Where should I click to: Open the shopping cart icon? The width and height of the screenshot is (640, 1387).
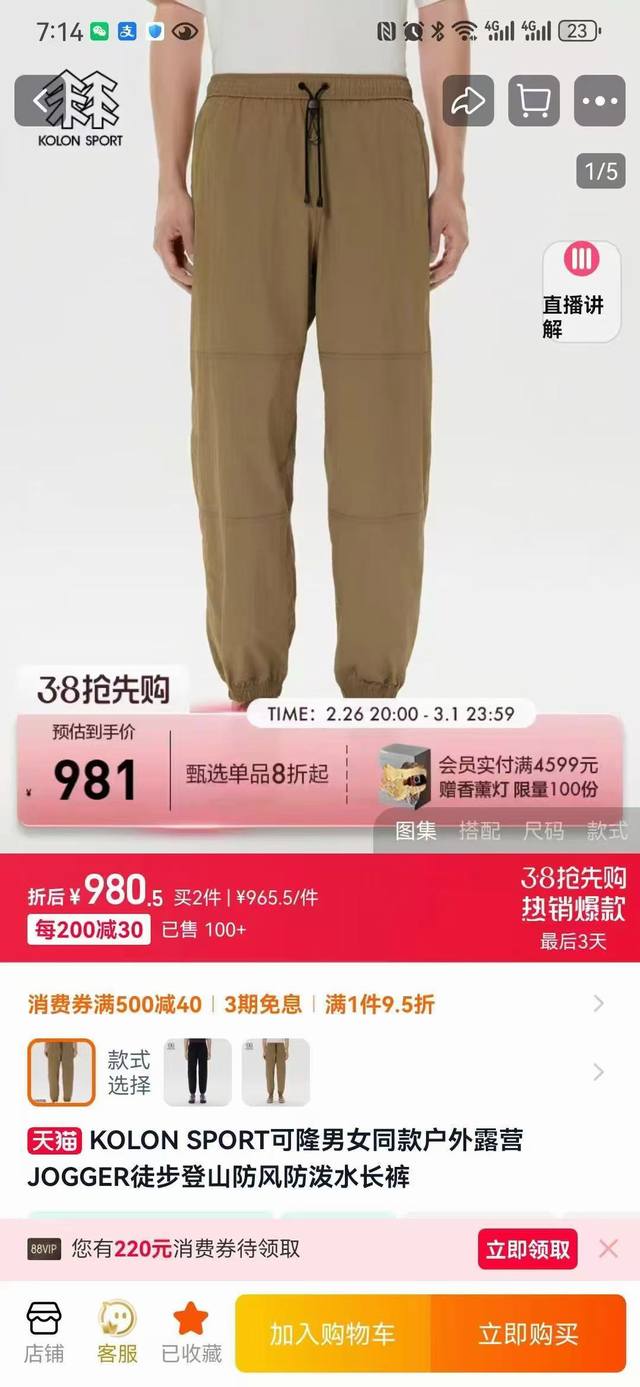click(535, 101)
